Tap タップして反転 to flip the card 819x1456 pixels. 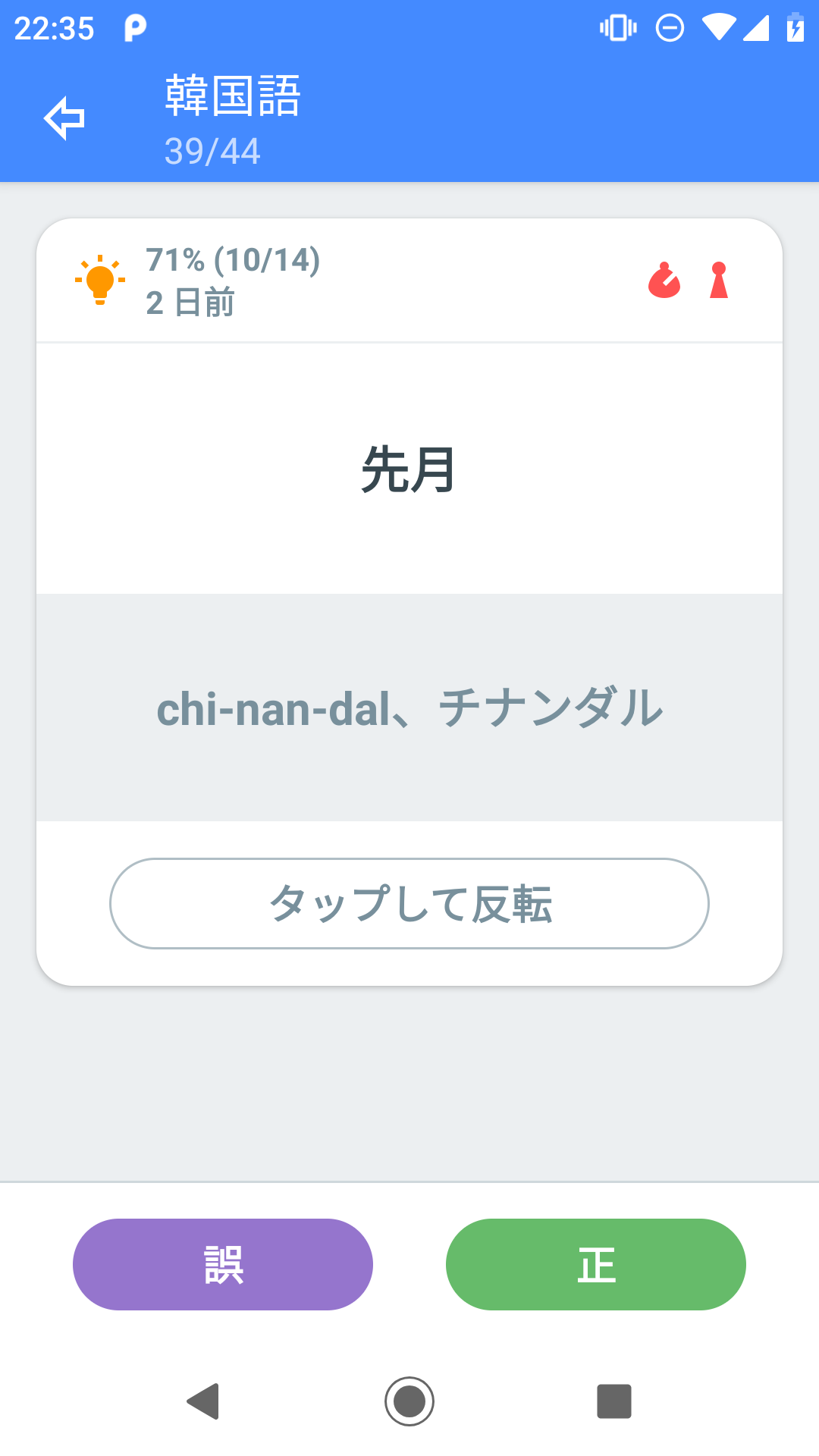[x=409, y=903]
